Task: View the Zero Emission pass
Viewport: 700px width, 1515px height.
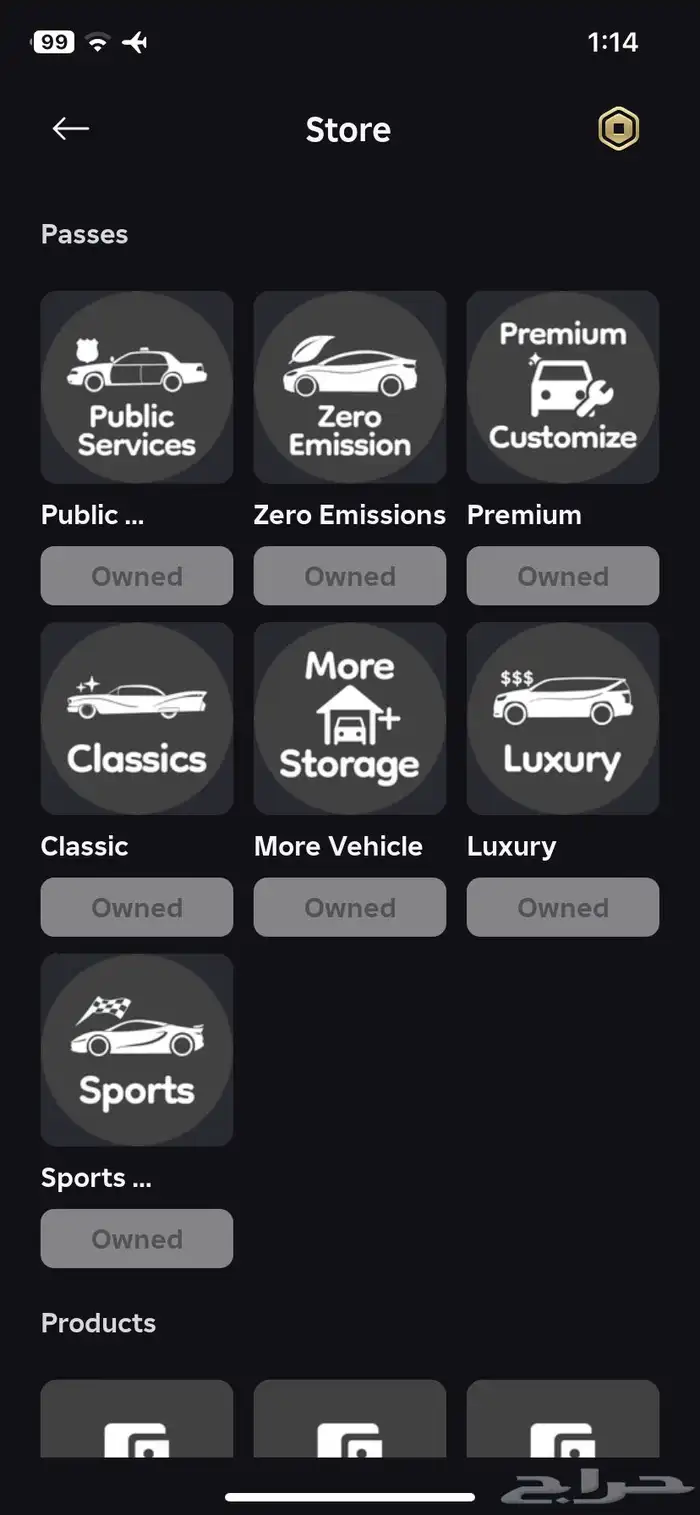Action: (x=350, y=387)
